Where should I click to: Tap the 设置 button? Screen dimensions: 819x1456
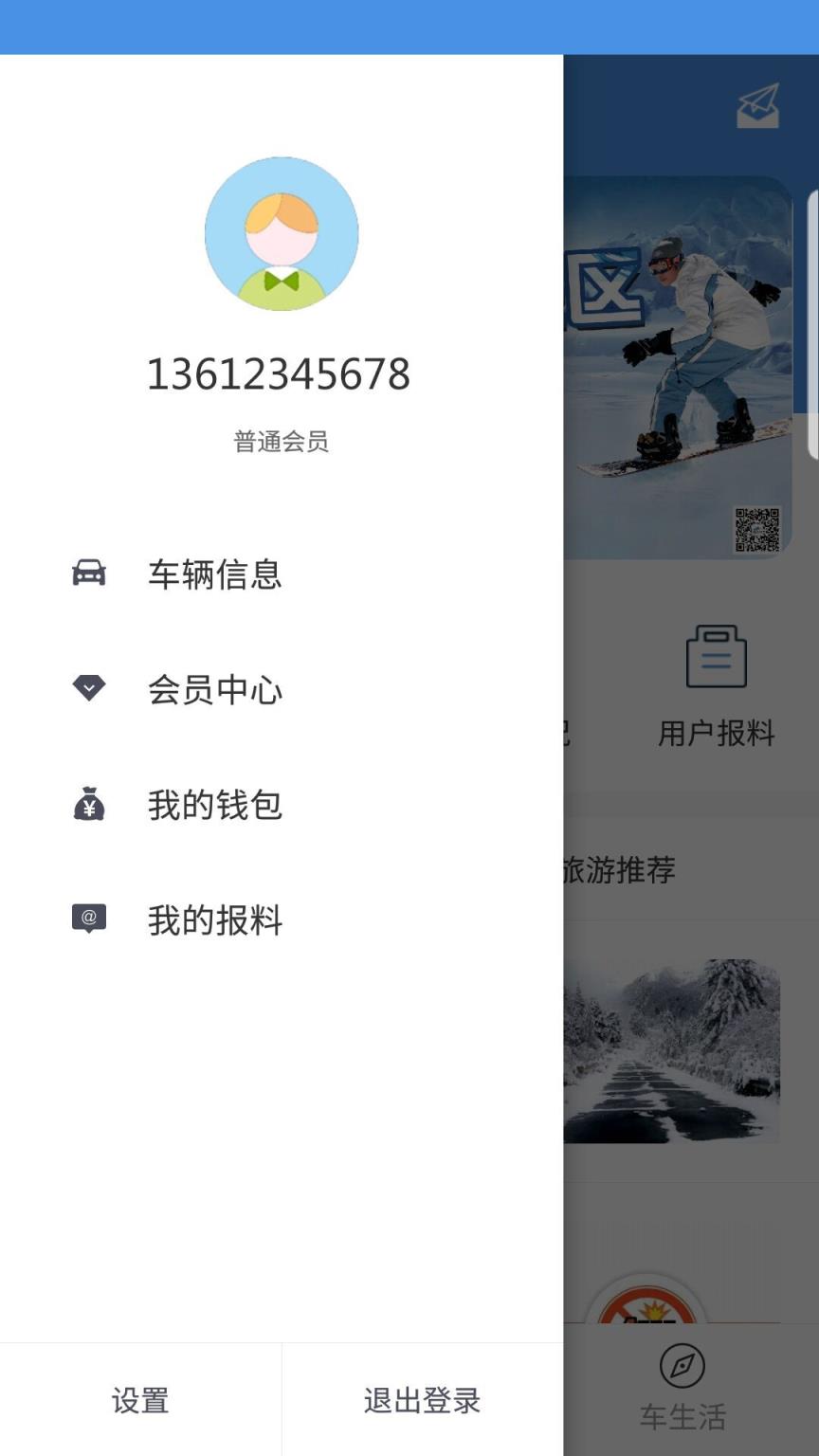(x=139, y=1400)
